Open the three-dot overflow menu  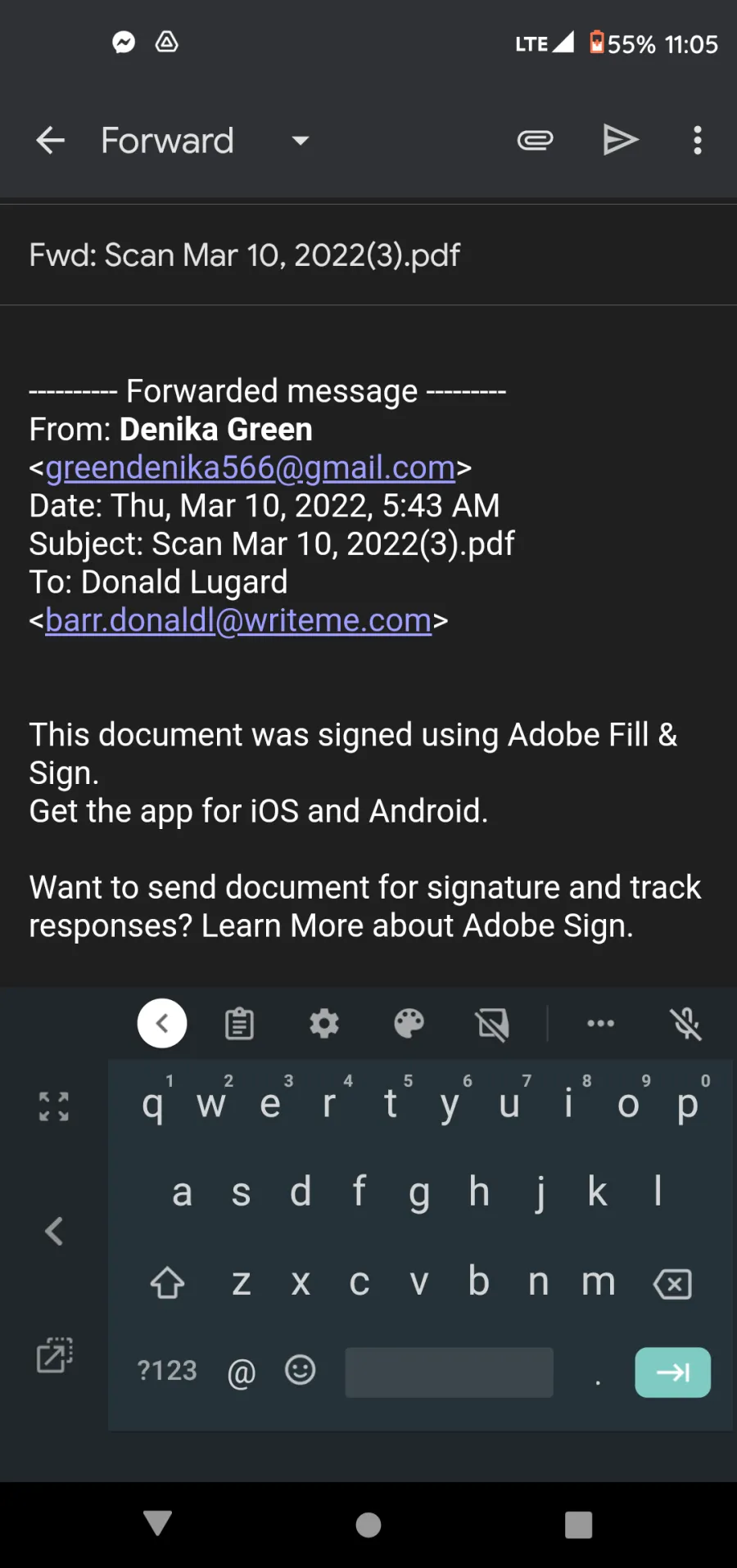pos(697,141)
